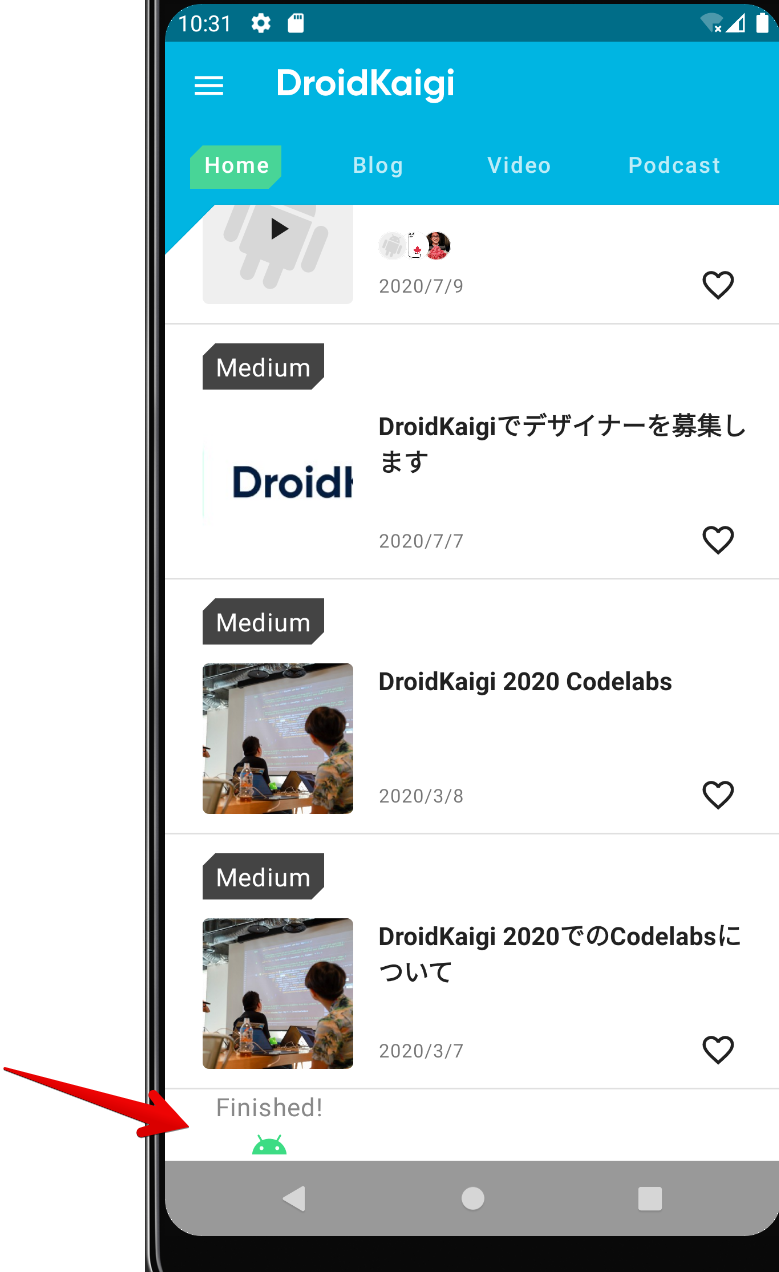The height and width of the screenshot is (1272, 779).
Task: Click the DroidKaigi logo in the toolbar
Action: [x=365, y=84]
